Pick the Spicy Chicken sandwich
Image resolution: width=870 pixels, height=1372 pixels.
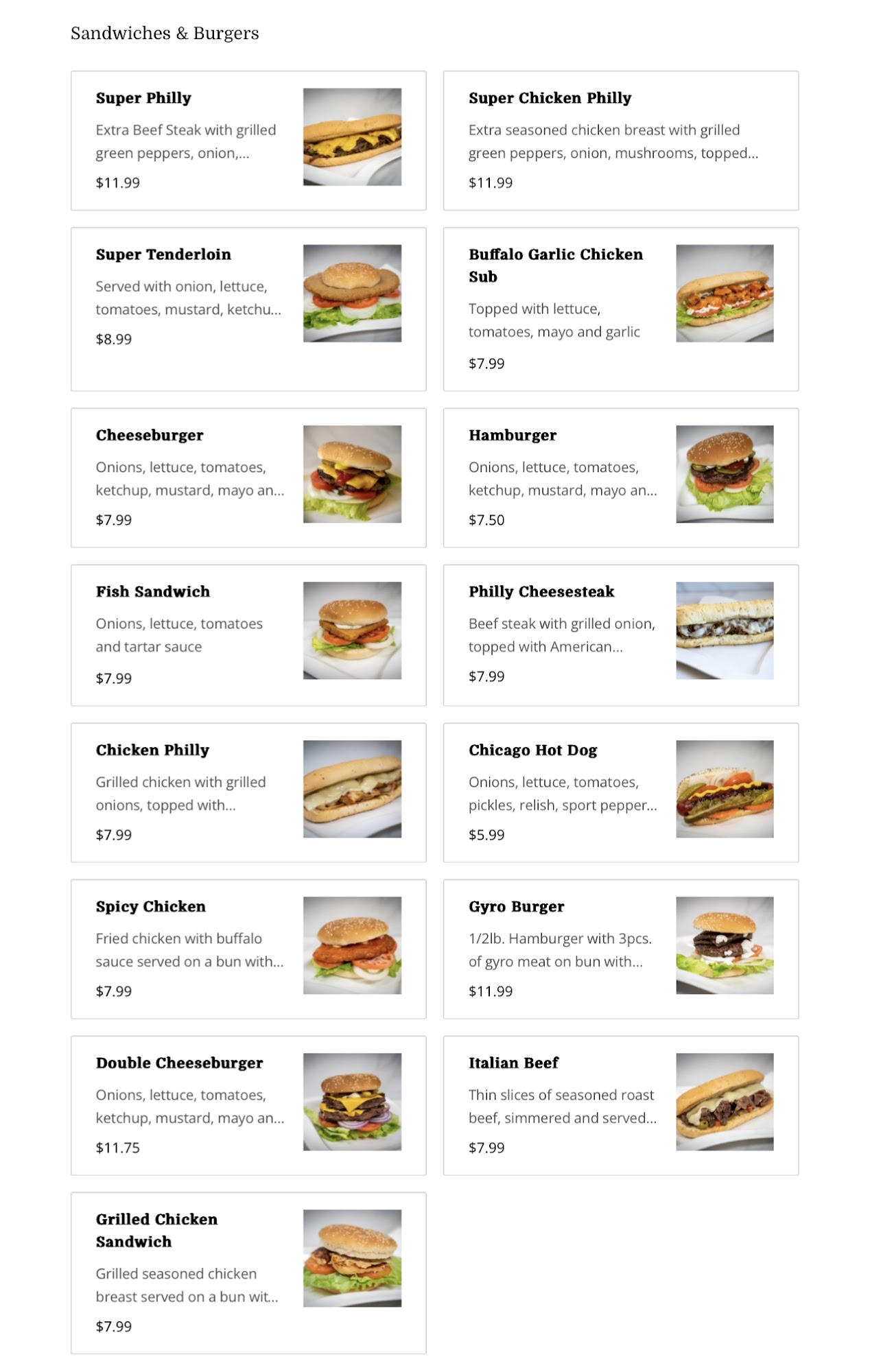pos(248,949)
